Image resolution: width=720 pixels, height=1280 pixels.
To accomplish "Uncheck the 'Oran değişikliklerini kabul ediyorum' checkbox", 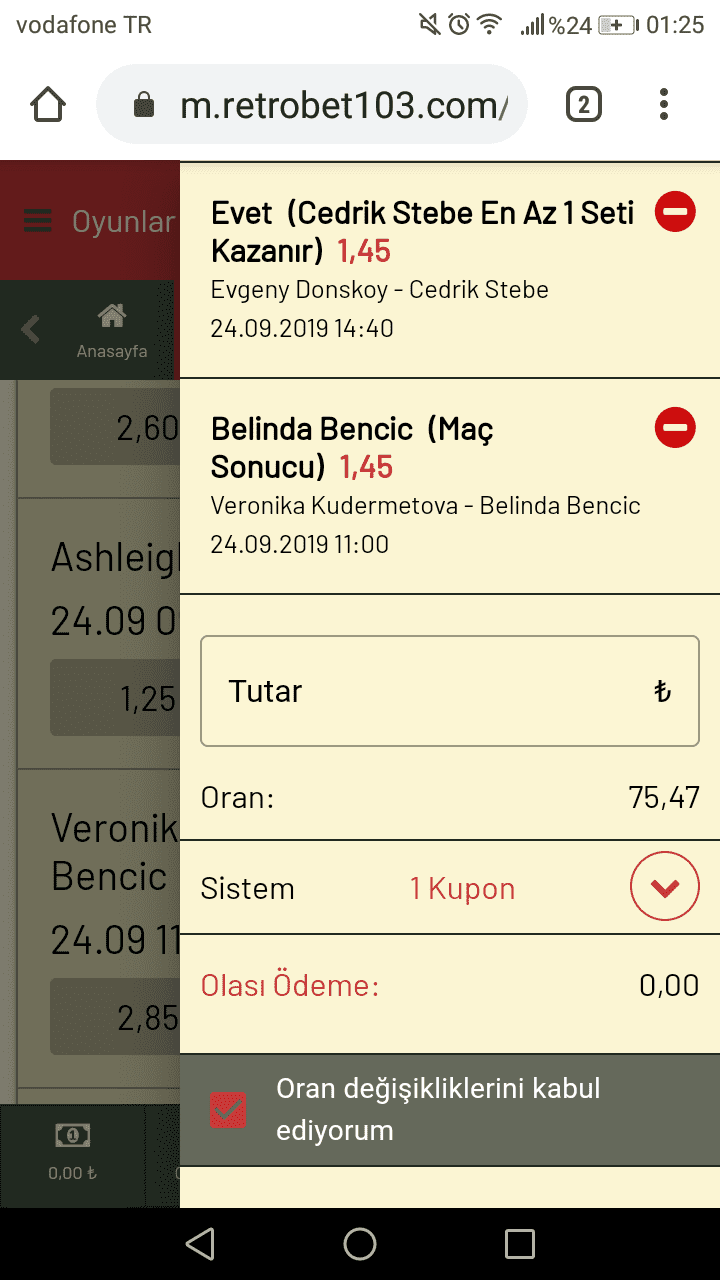I will 228,1110.
